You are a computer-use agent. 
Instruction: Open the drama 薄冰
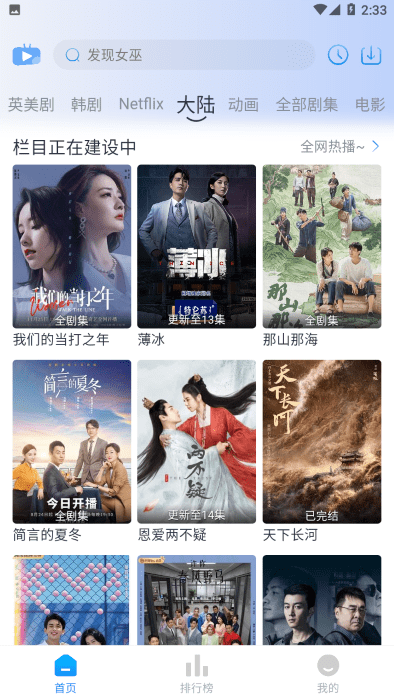point(196,256)
